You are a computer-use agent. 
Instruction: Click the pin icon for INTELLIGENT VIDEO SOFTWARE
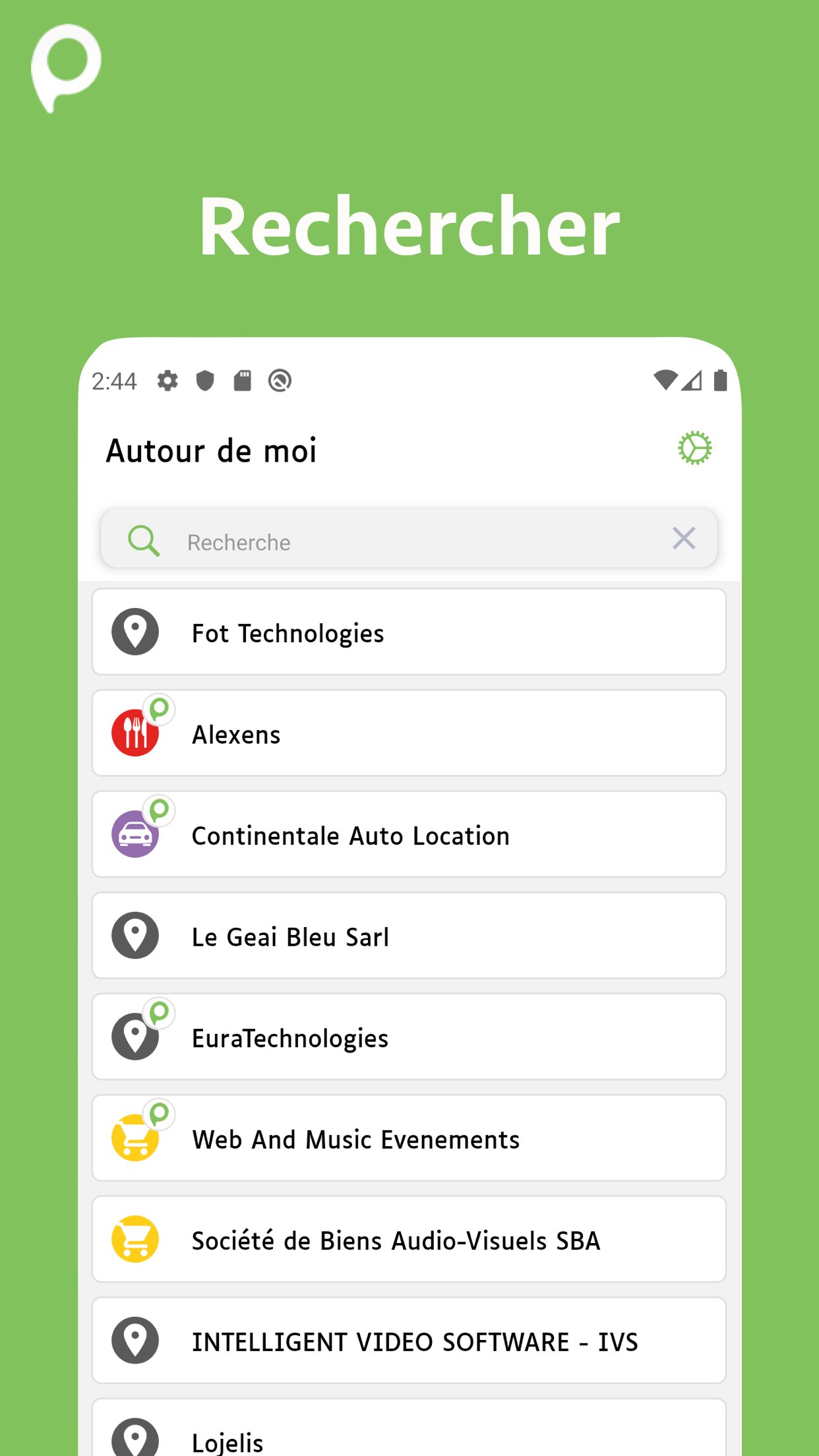pyautogui.click(x=135, y=1340)
